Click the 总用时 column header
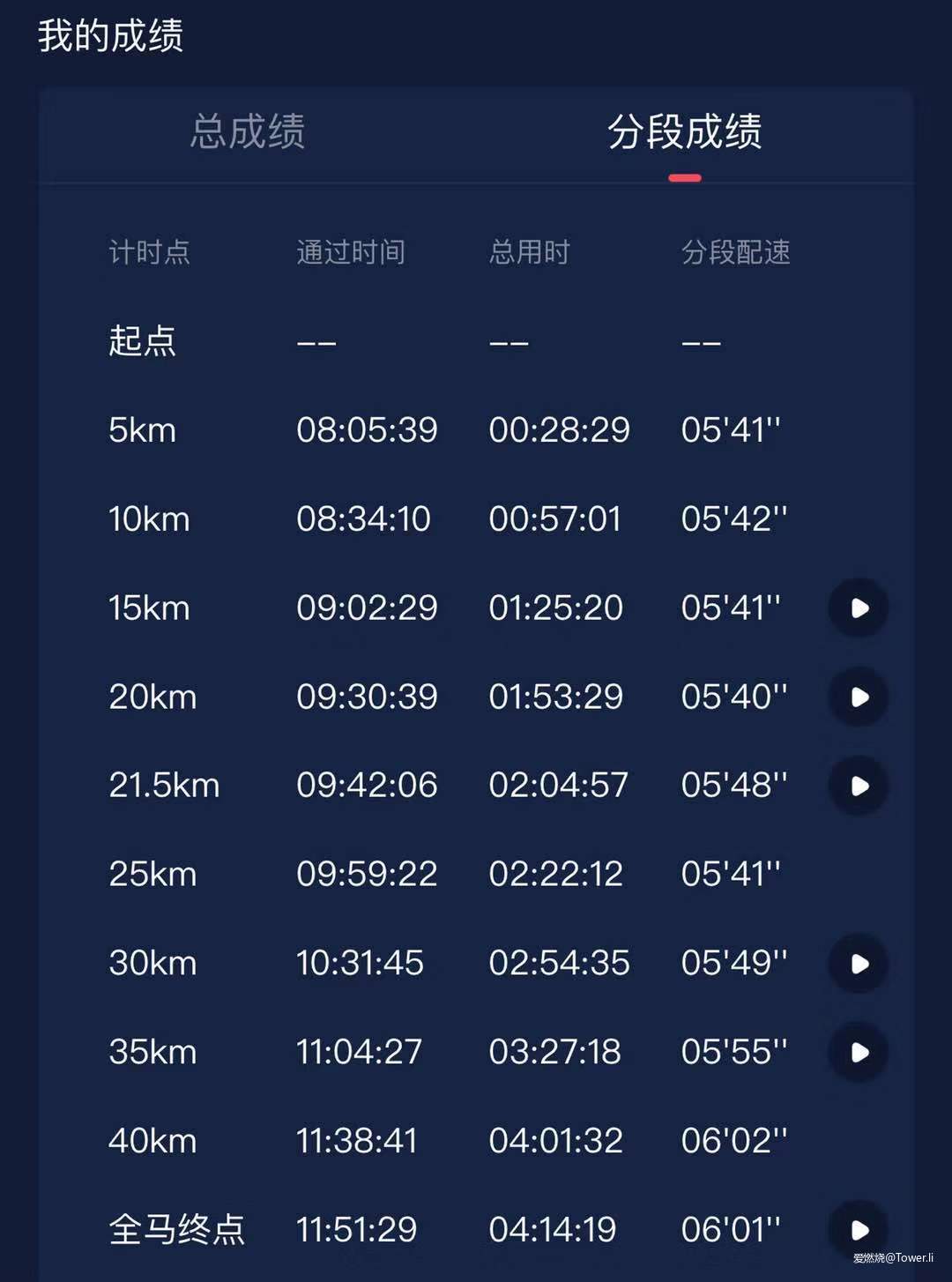The image size is (952, 1282). click(527, 253)
